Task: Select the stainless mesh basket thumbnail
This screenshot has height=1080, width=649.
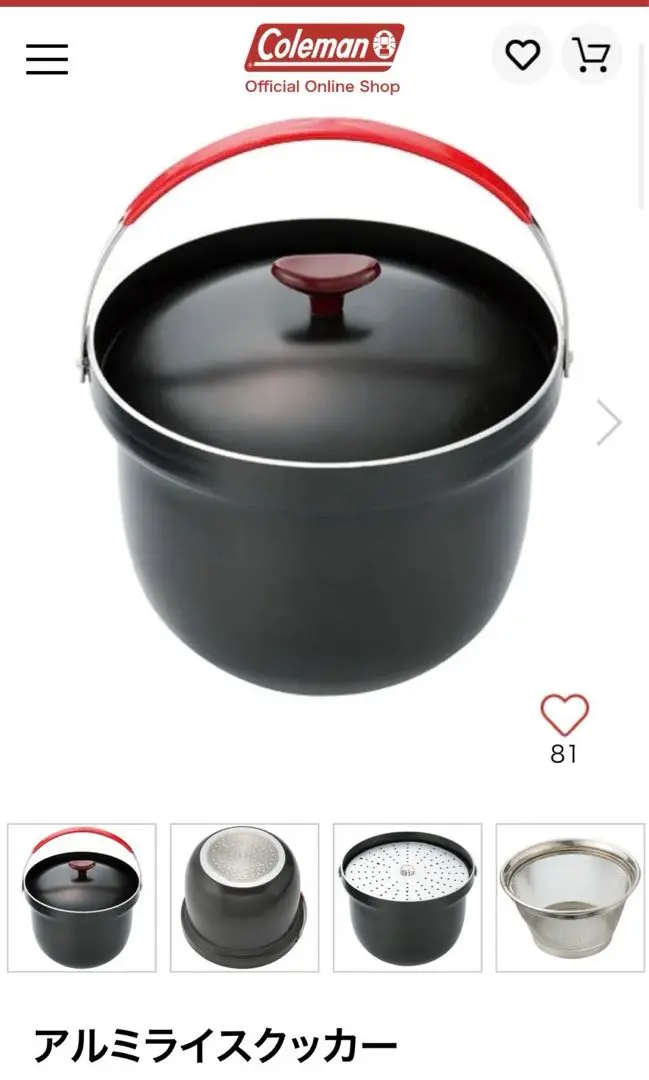Action: click(x=570, y=897)
